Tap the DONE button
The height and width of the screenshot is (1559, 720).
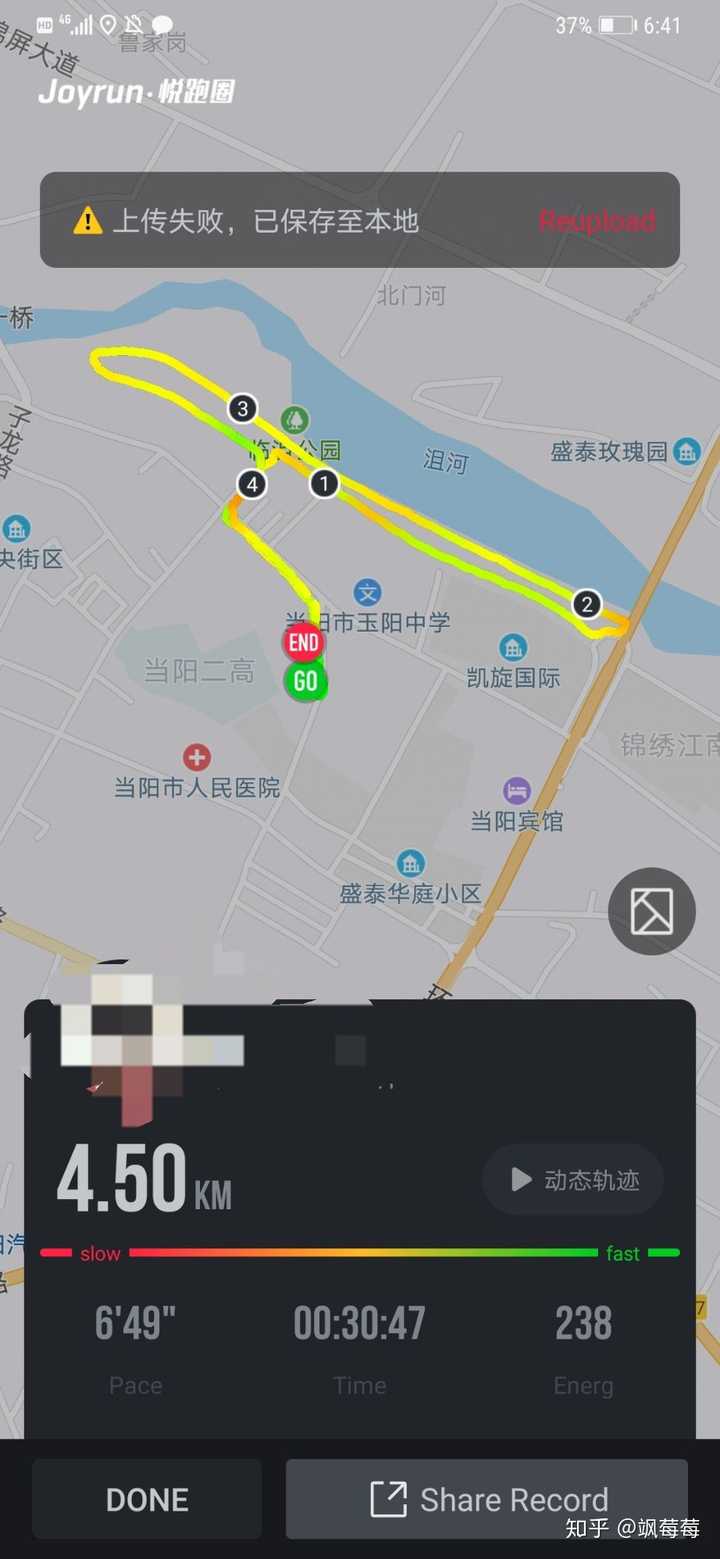147,1499
